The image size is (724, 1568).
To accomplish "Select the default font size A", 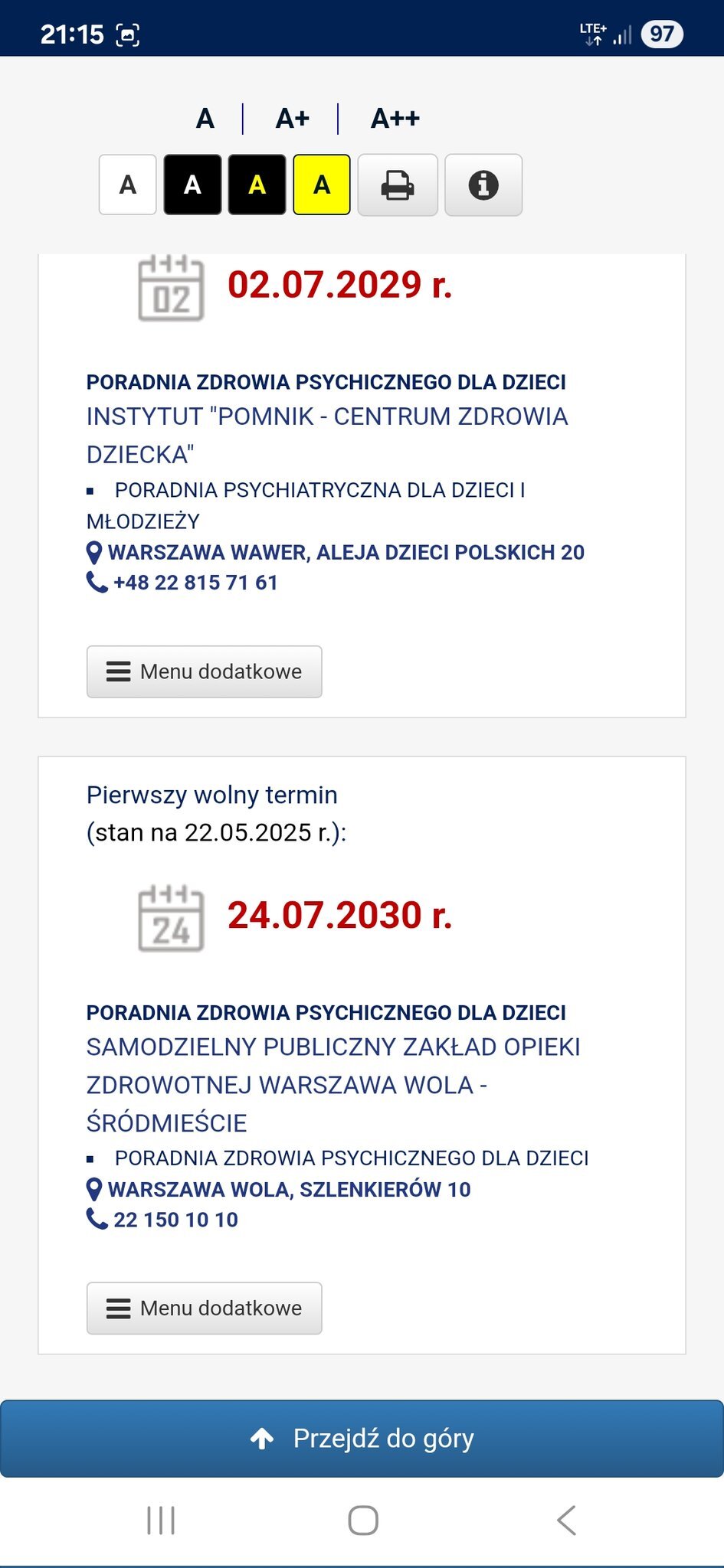I will coord(205,119).
